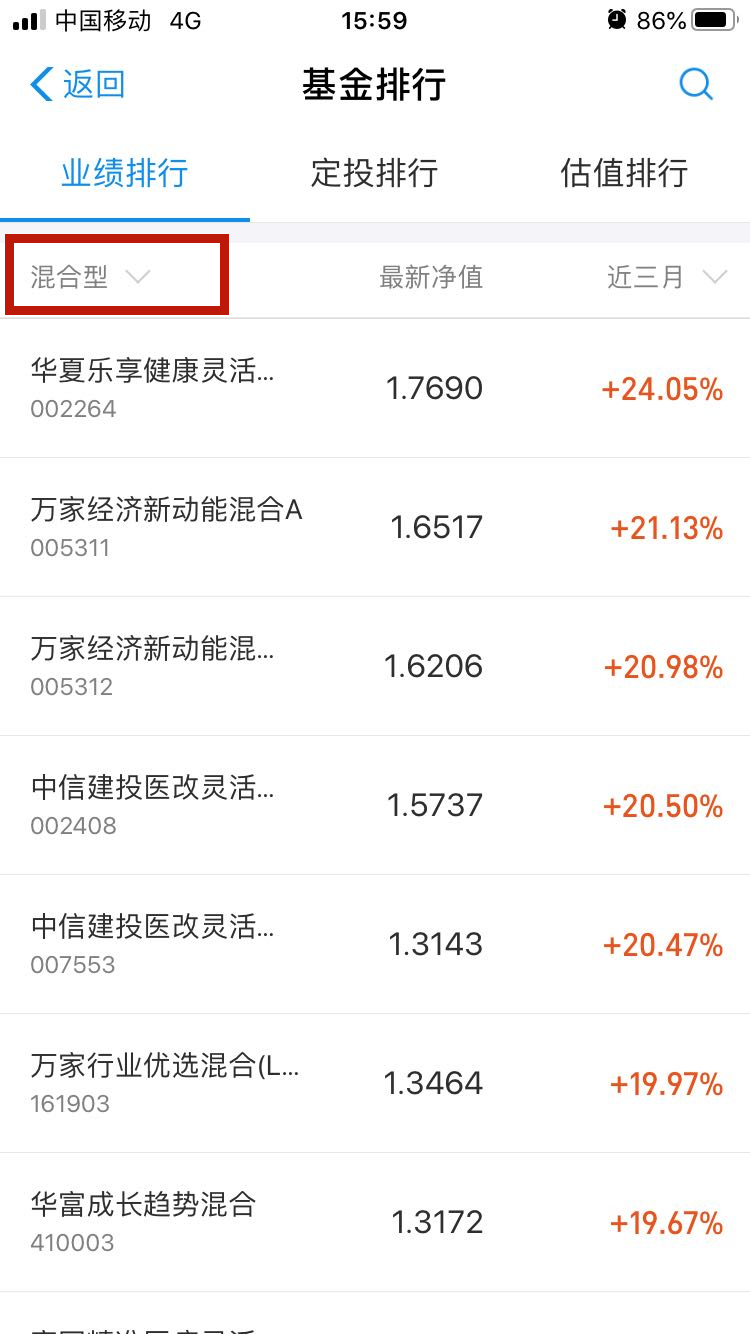Open 中信建投医改灵活 fund 002408
750x1334 pixels.
point(375,805)
